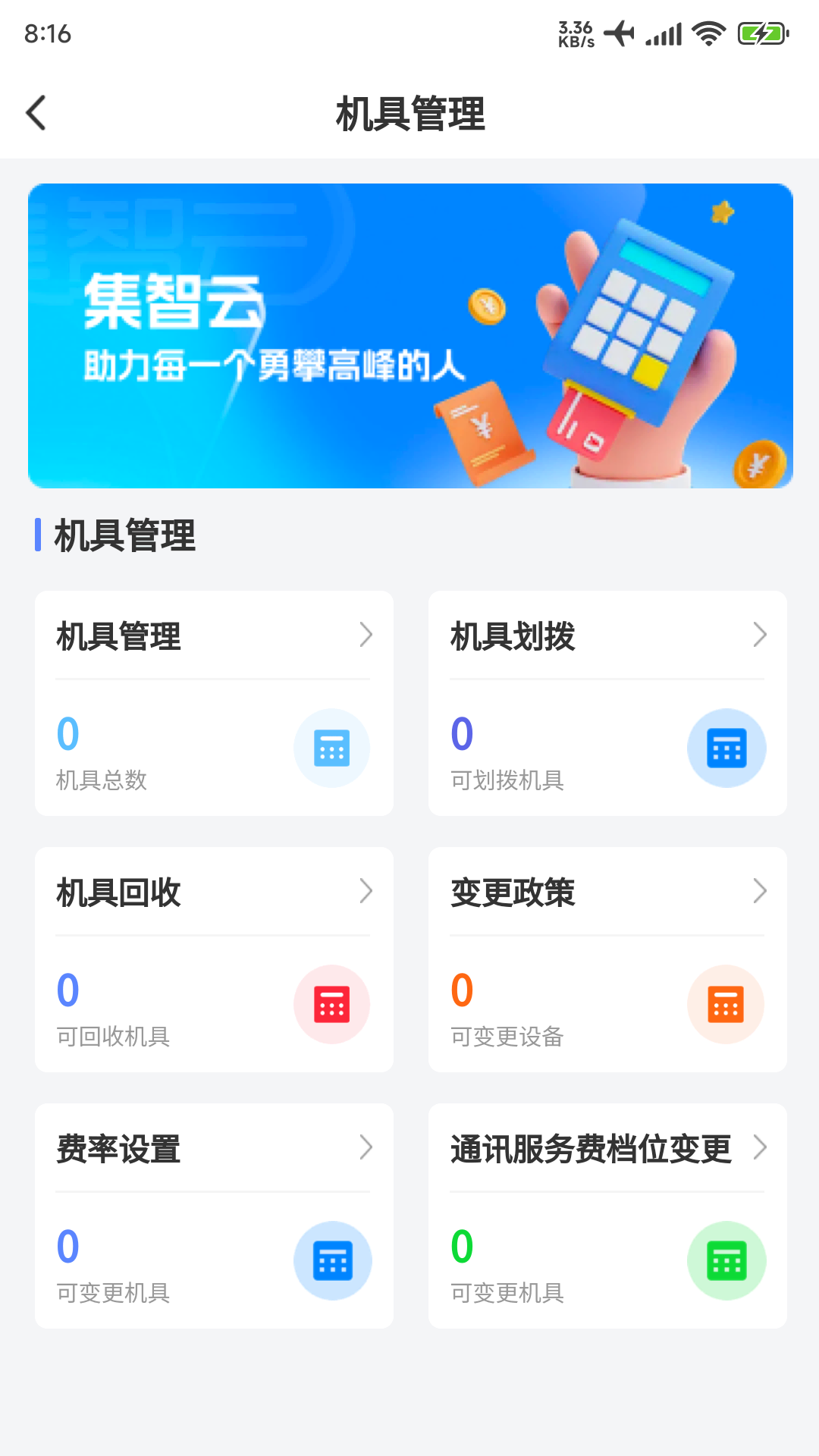
Task: Tap the blue calculator icon under 机具管理
Action: coord(332,747)
